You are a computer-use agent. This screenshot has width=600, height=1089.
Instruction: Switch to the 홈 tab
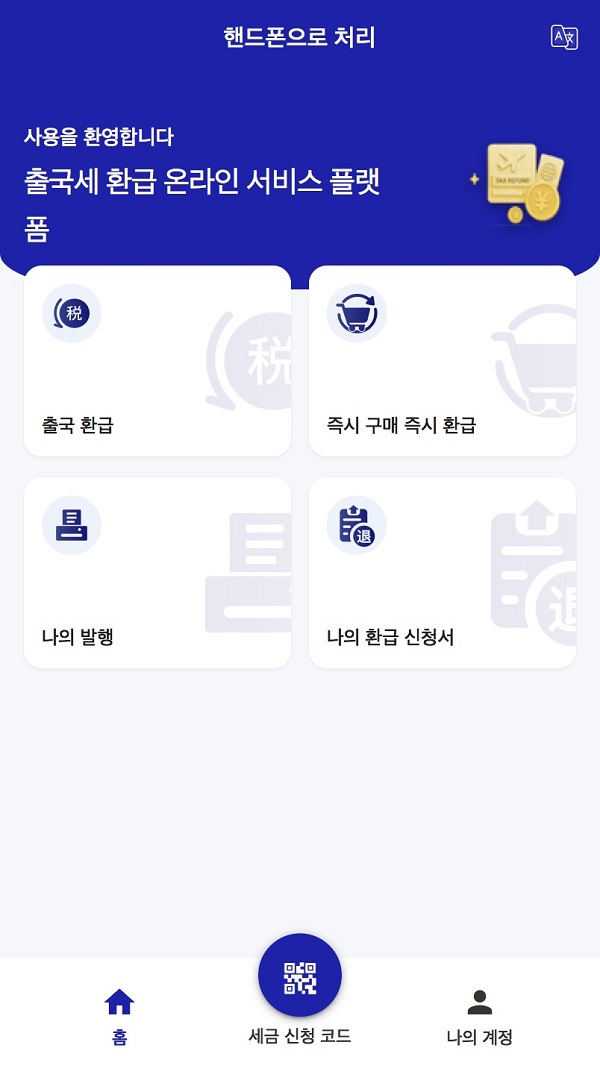(119, 1015)
